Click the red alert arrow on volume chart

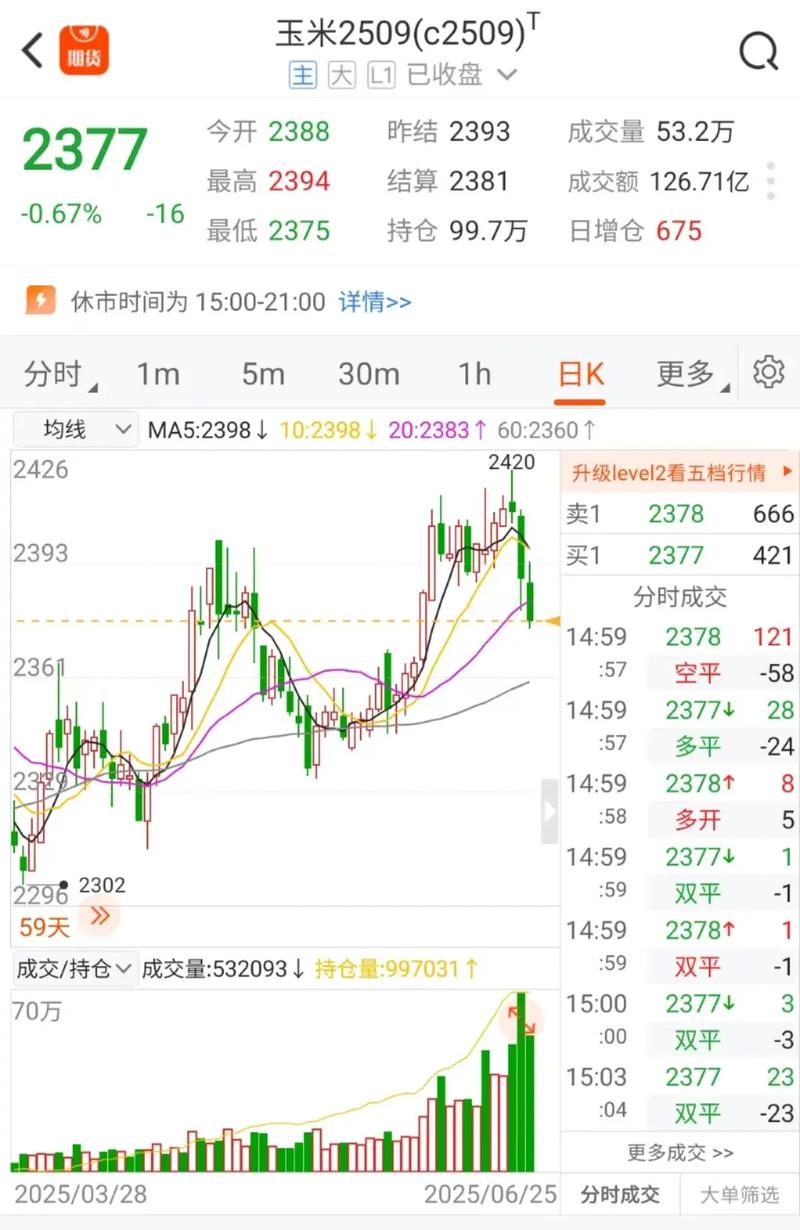tap(519, 1021)
